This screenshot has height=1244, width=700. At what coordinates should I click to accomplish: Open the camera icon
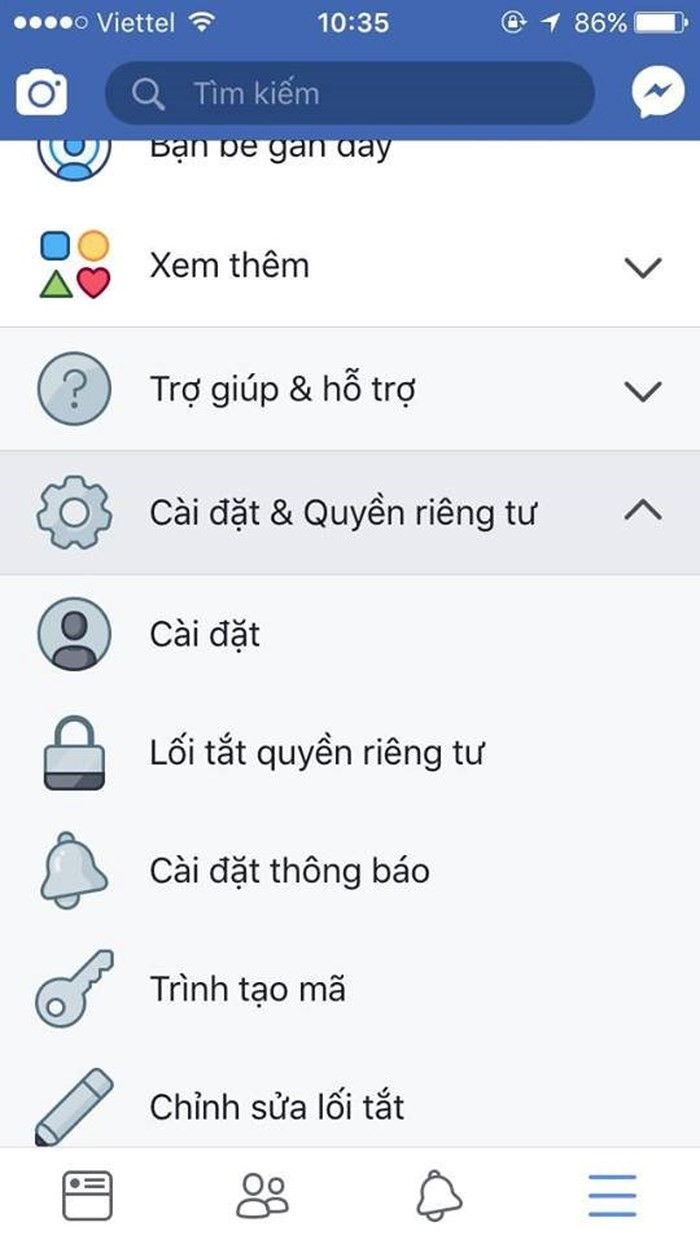[42, 94]
